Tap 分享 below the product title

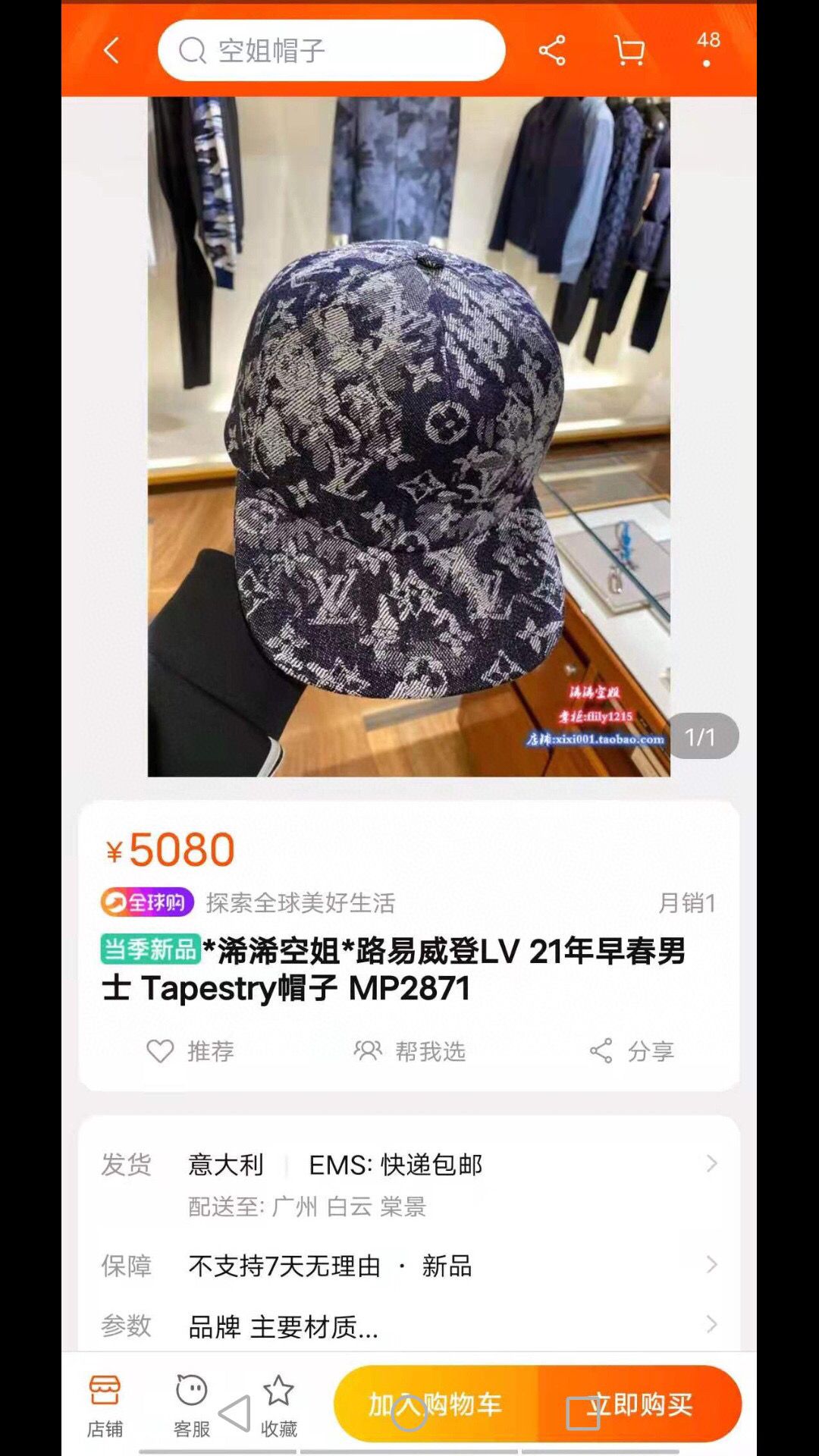pyautogui.click(x=632, y=1051)
